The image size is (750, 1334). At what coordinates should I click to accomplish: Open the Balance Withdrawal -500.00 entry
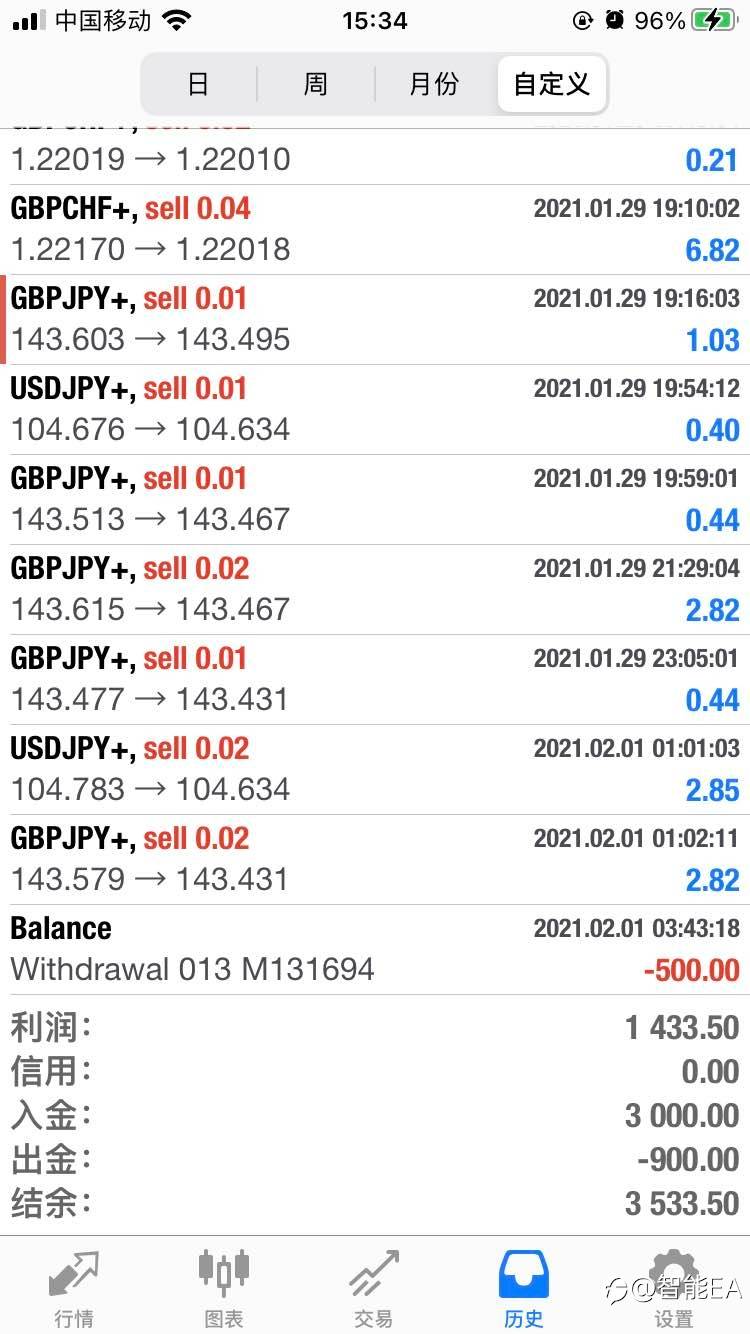click(375, 950)
